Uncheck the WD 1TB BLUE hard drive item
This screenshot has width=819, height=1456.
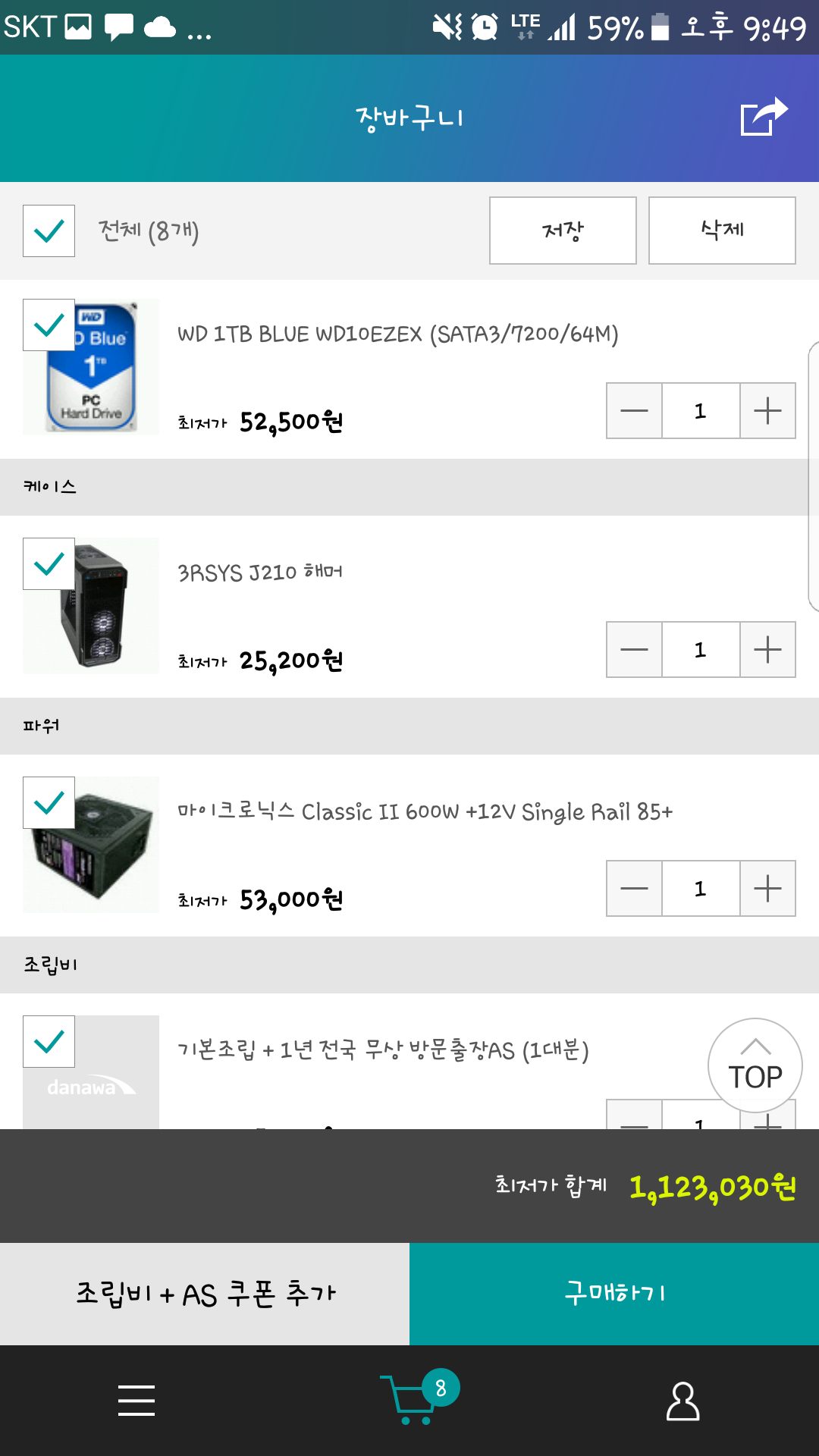tap(49, 325)
